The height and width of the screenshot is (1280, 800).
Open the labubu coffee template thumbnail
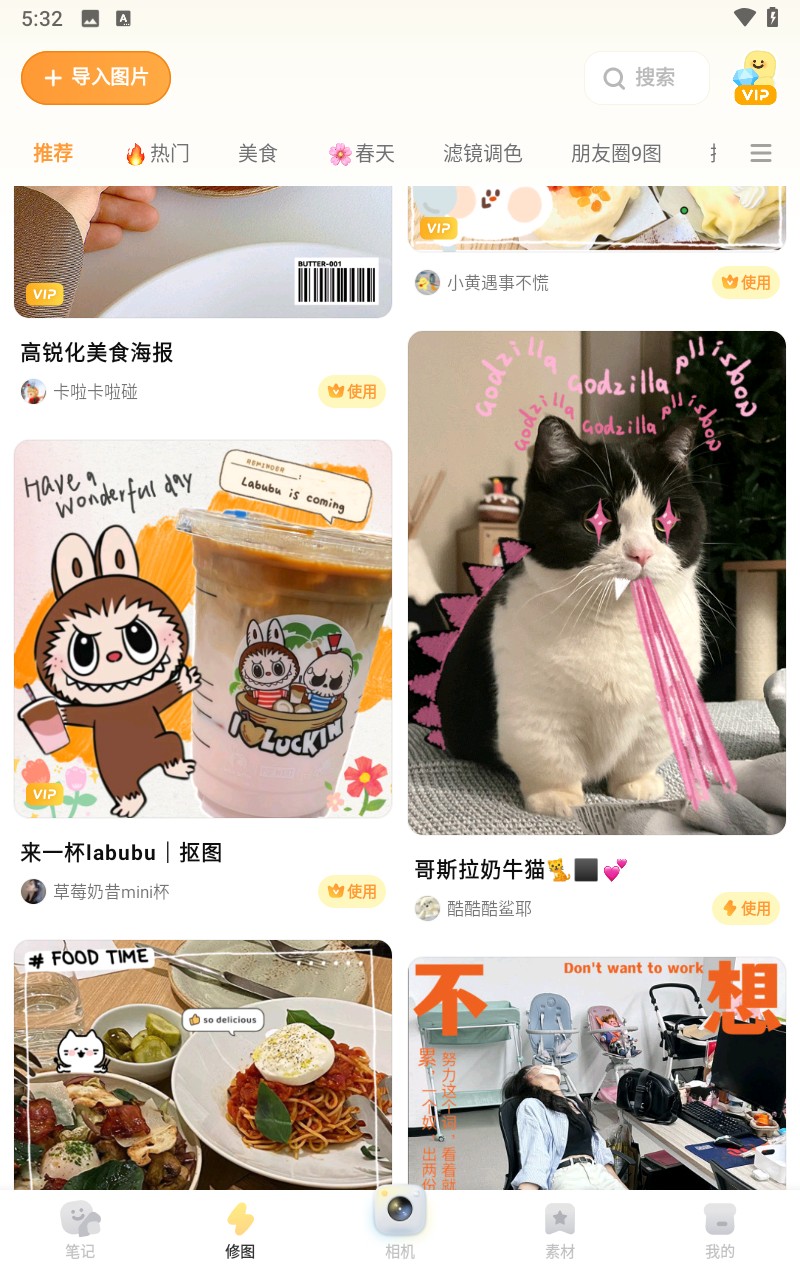[203, 628]
